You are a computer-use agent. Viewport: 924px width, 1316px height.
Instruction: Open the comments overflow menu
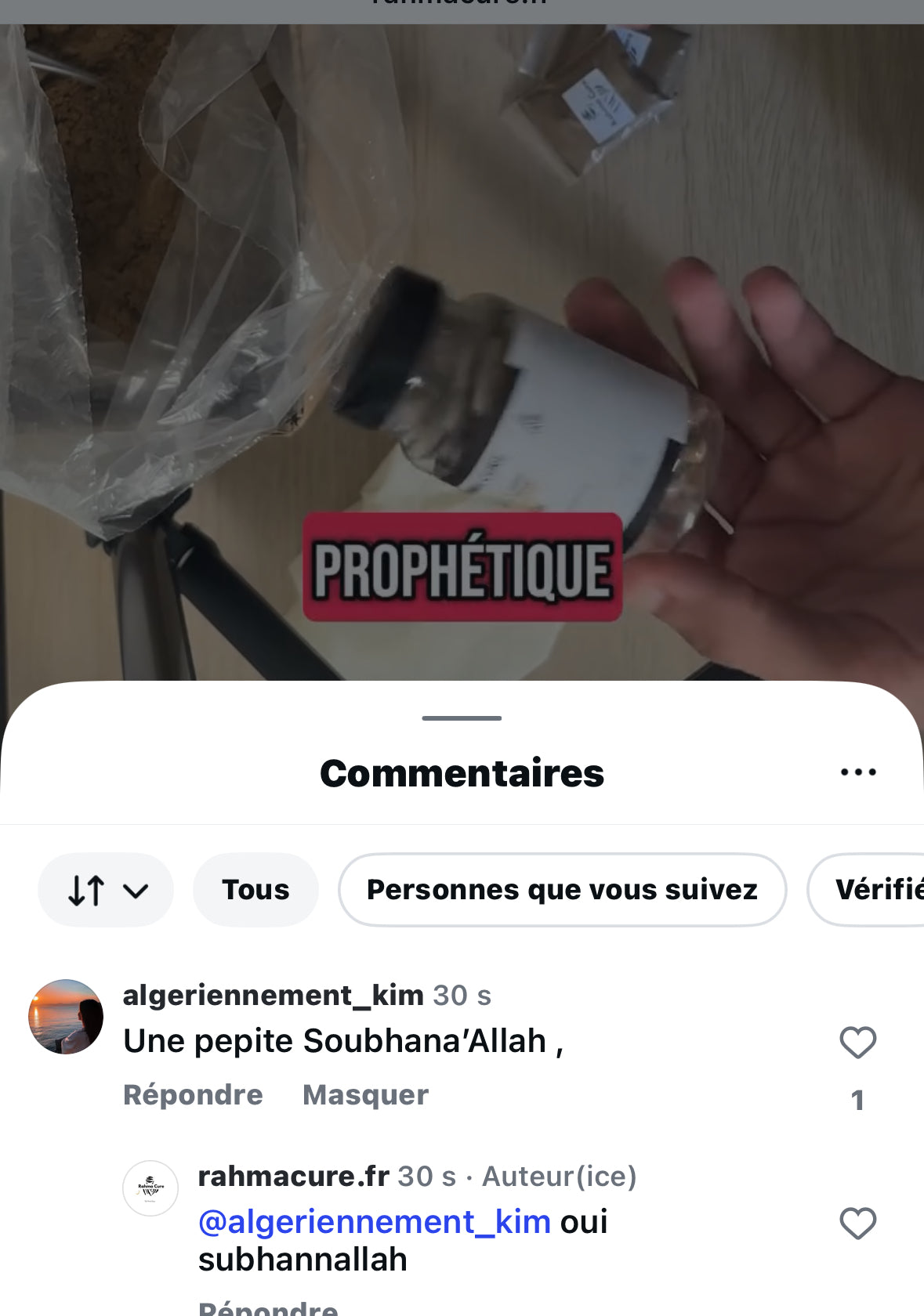(x=858, y=772)
